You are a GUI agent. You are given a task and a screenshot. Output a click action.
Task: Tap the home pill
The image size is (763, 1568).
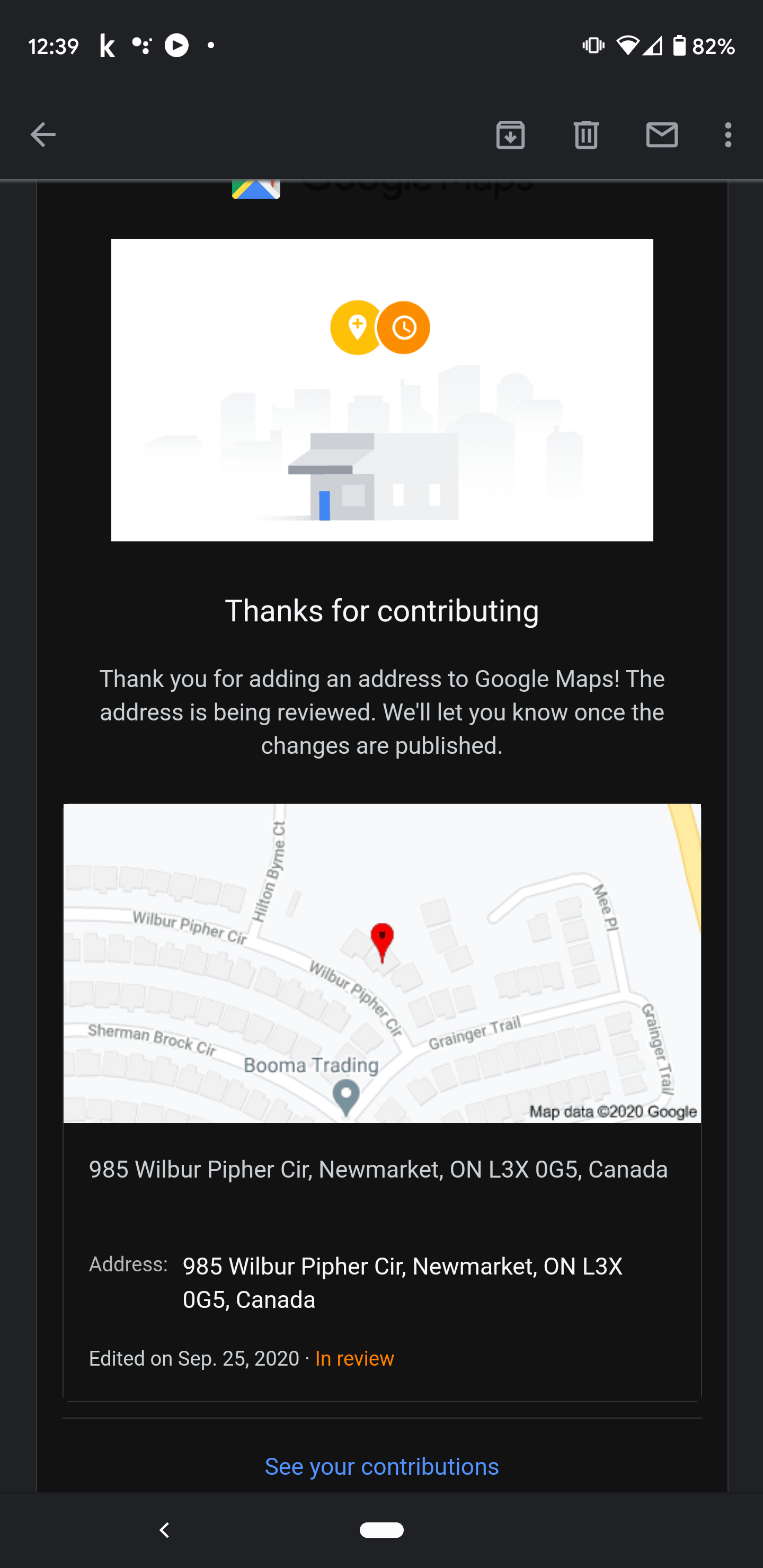pyautogui.click(x=381, y=1530)
